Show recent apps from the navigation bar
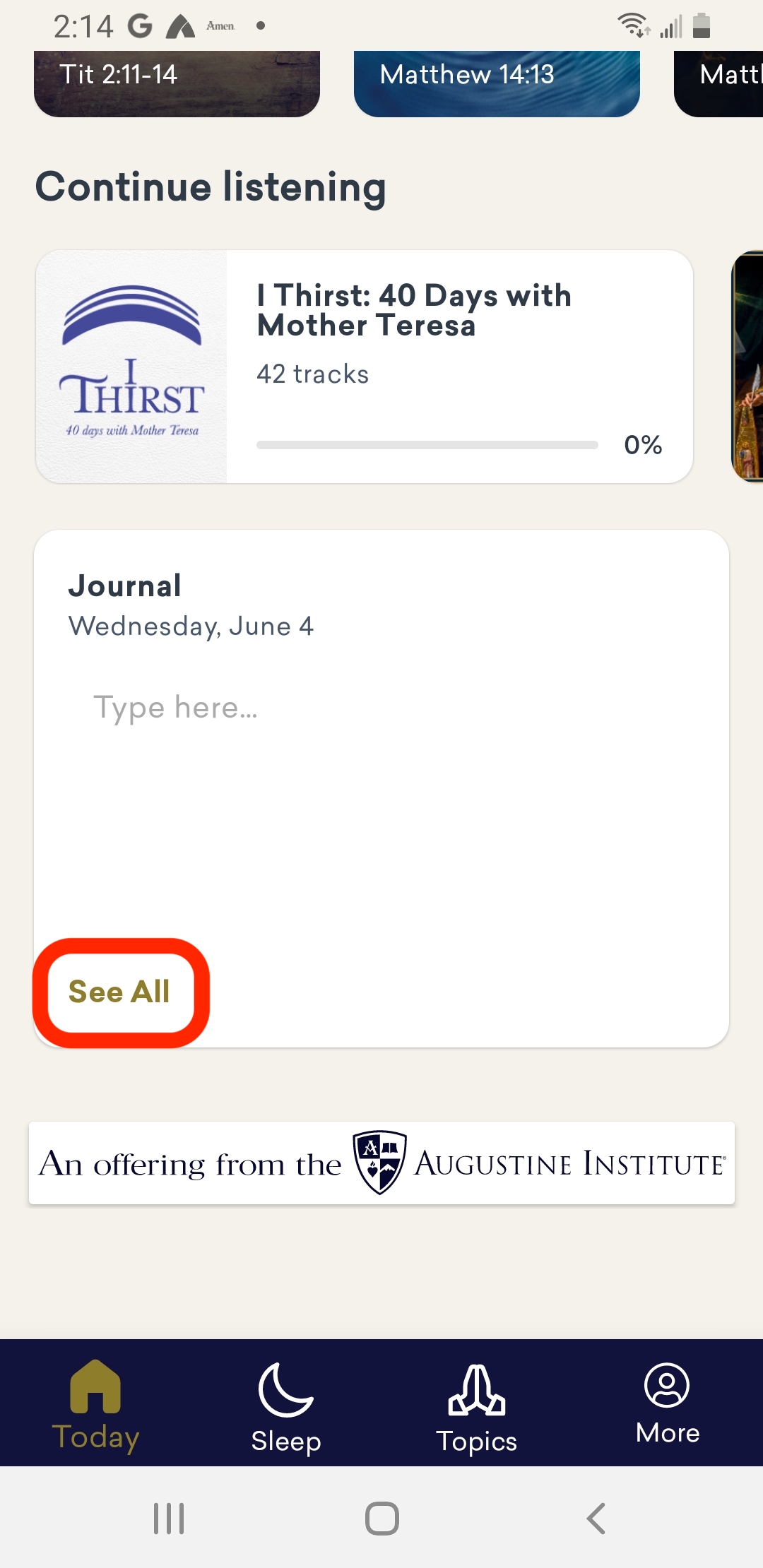 point(169,1518)
